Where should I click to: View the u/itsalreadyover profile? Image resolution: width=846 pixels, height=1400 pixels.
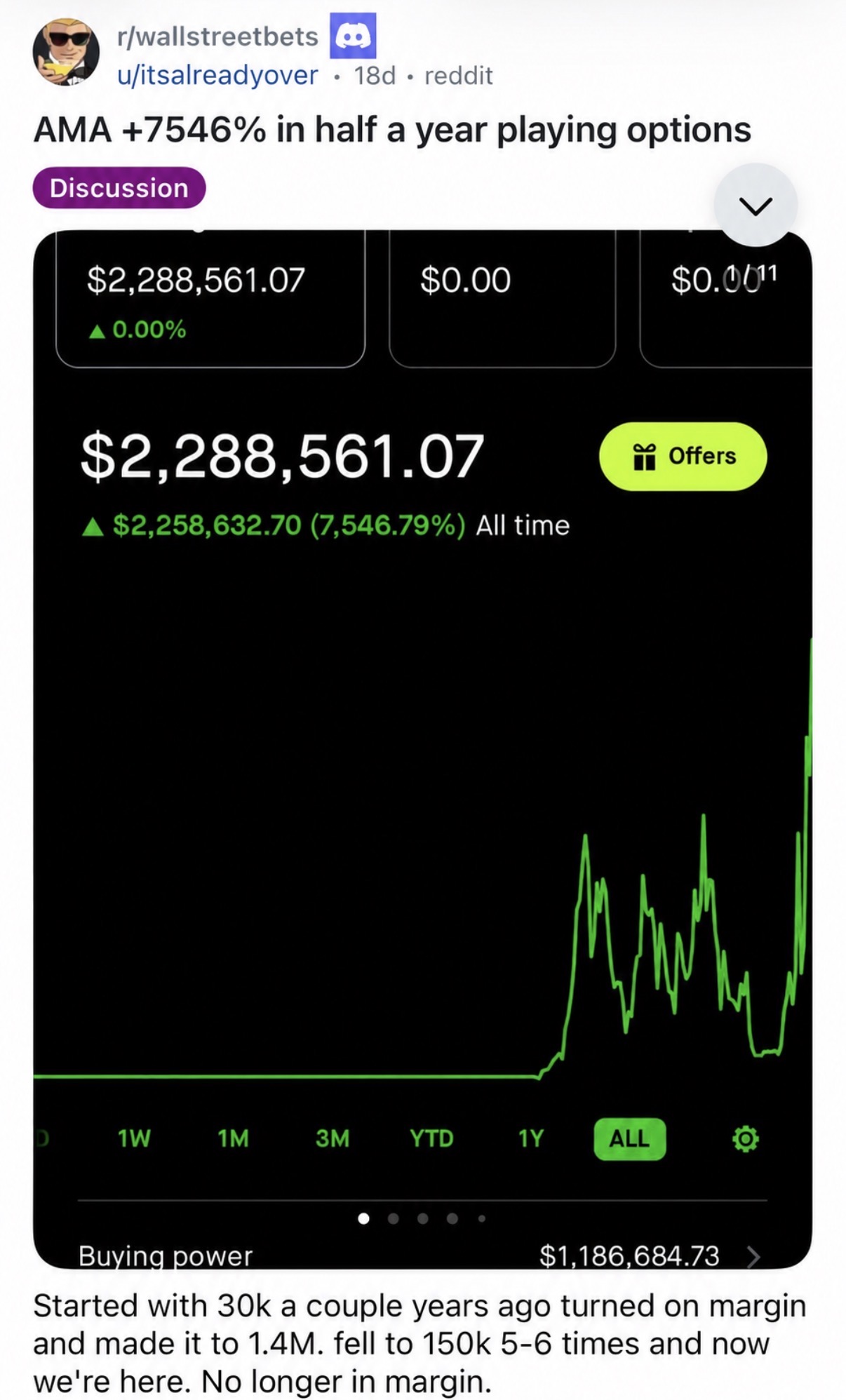point(217,75)
